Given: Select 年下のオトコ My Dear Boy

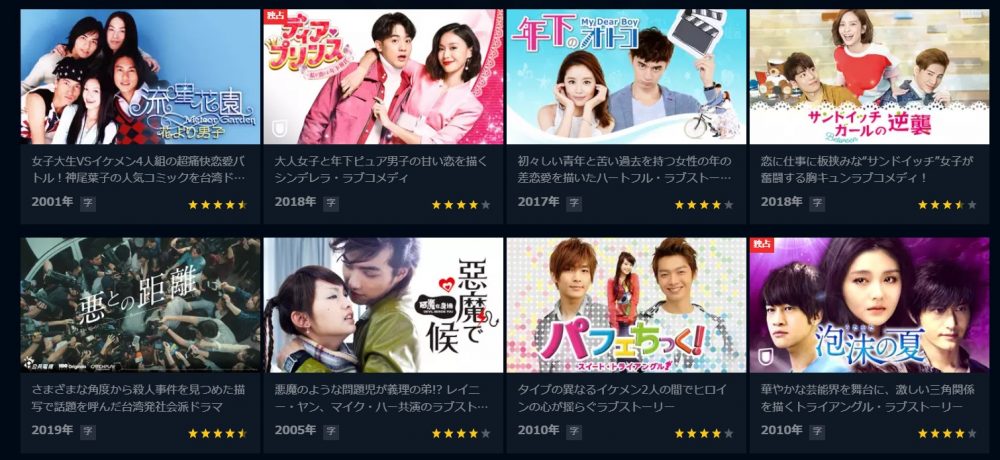Looking at the screenshot, I should [x=626, y=77].
